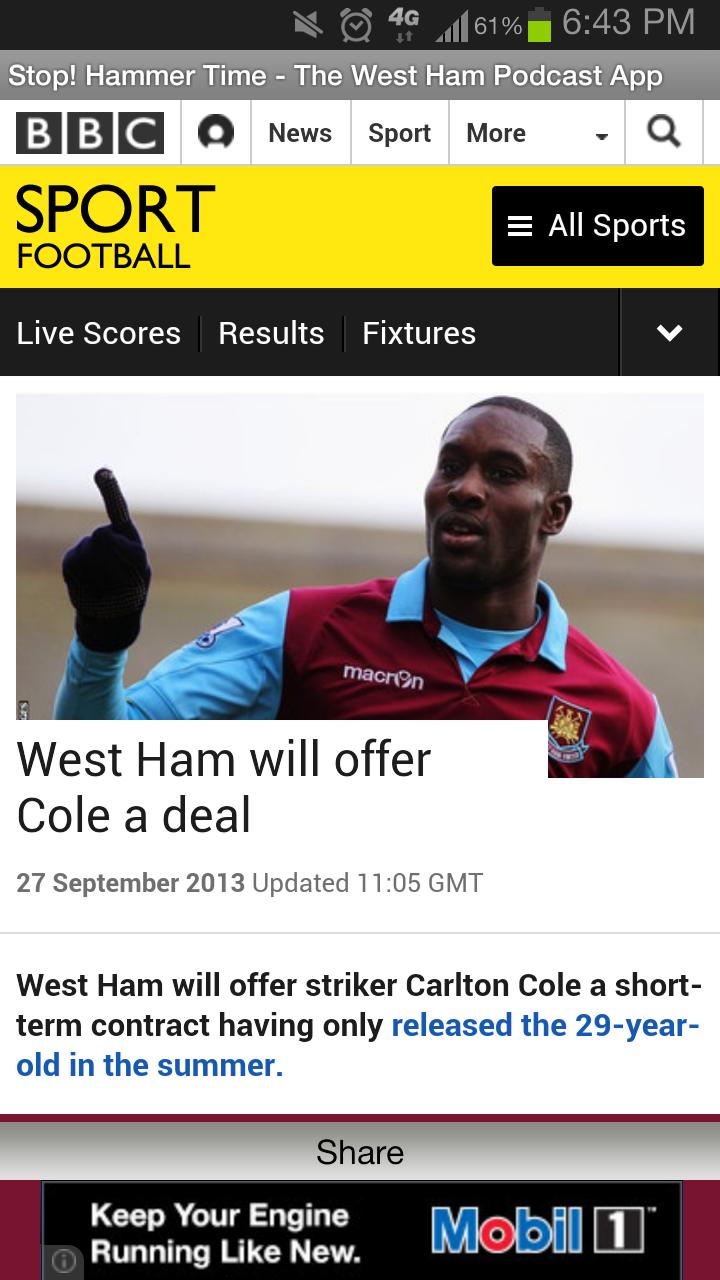The image size is (720, 1280).
Task: Open the BBC account sign-in icon
Action: (x=216, y=133)
